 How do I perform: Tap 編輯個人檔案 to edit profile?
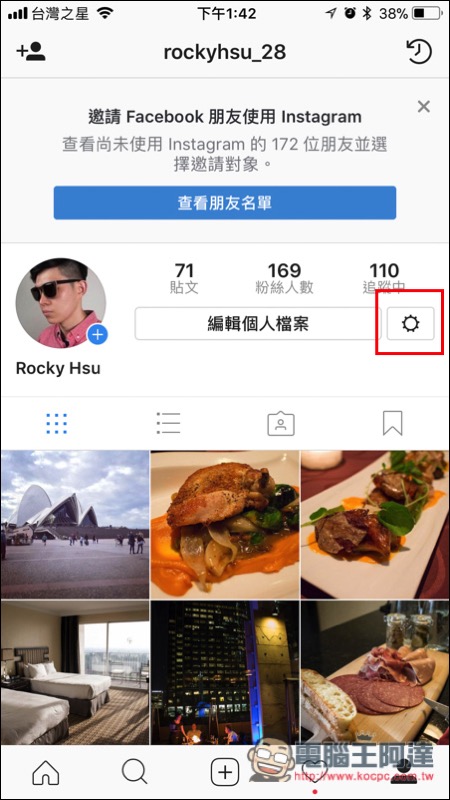(258, 323)
